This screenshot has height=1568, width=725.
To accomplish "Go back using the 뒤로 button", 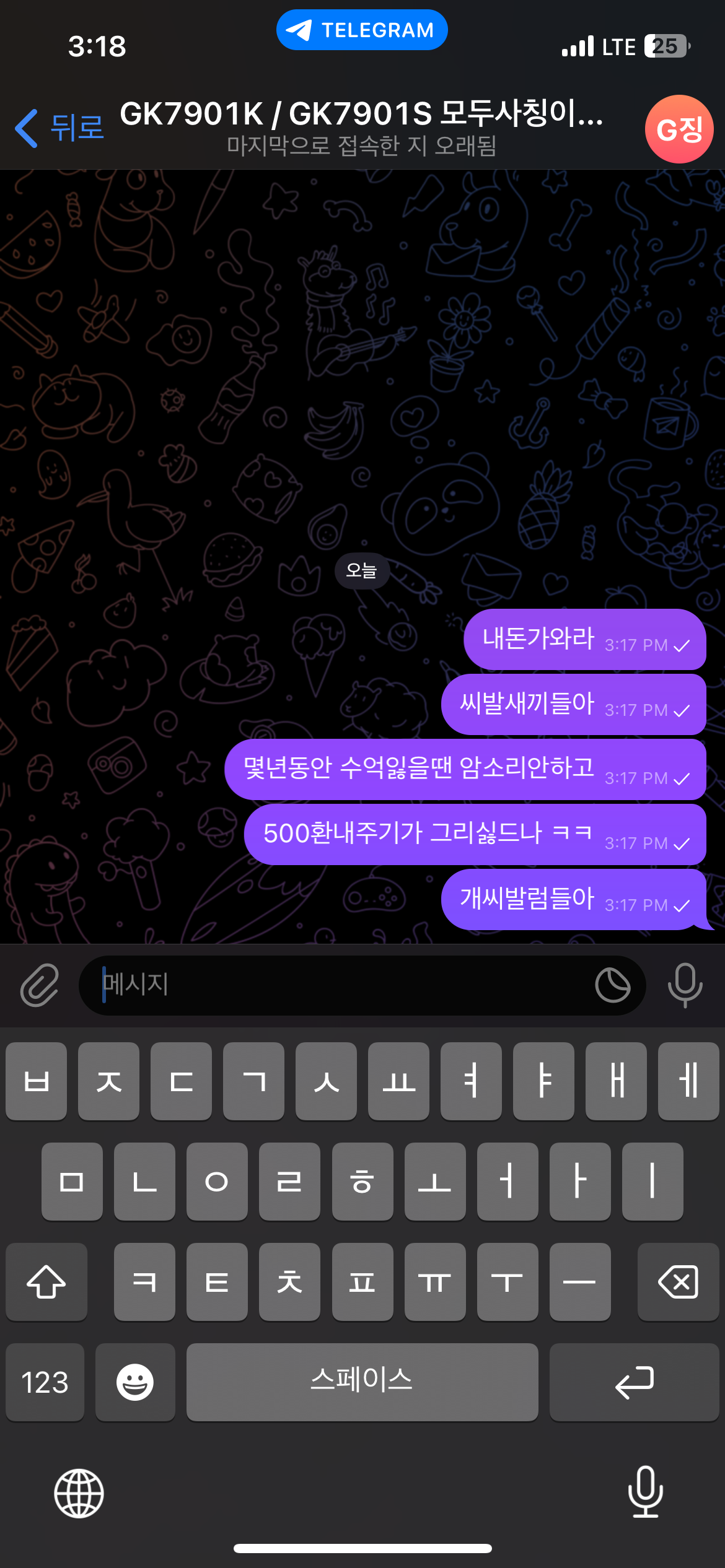I will click(x=59, y=128).
